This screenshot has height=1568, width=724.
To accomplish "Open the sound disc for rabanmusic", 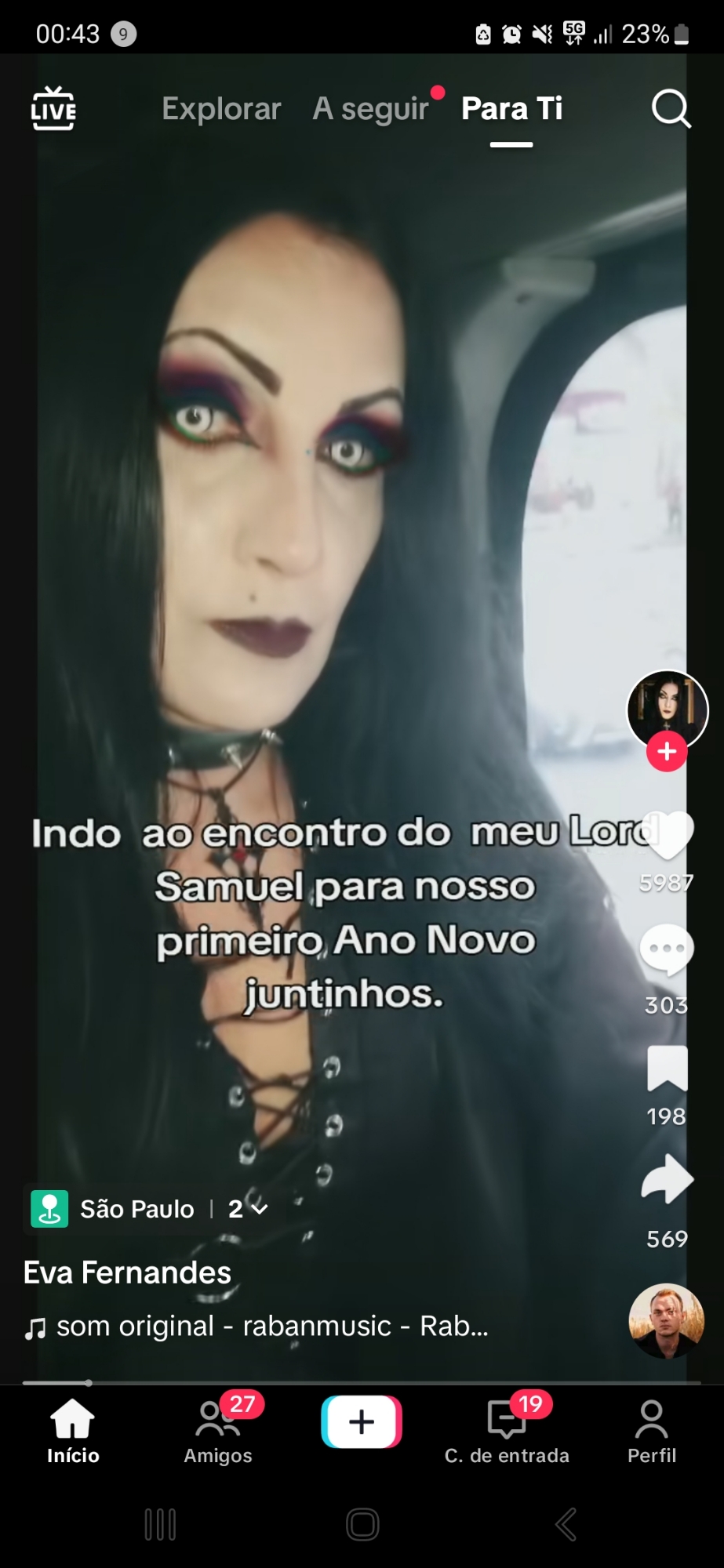I will 666,1321.
